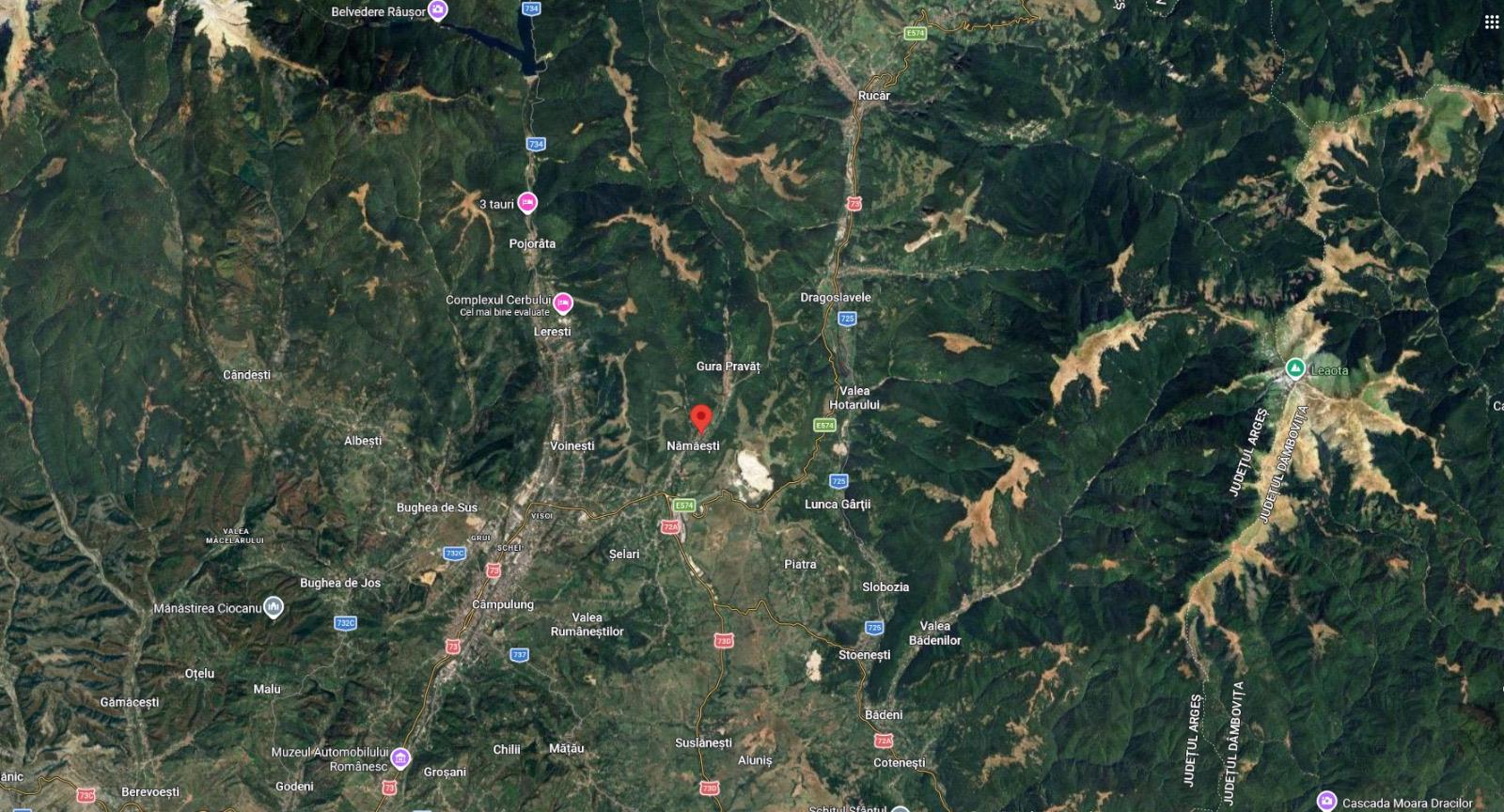Tap the Leaota mountain peak marker

[1295, 368]
